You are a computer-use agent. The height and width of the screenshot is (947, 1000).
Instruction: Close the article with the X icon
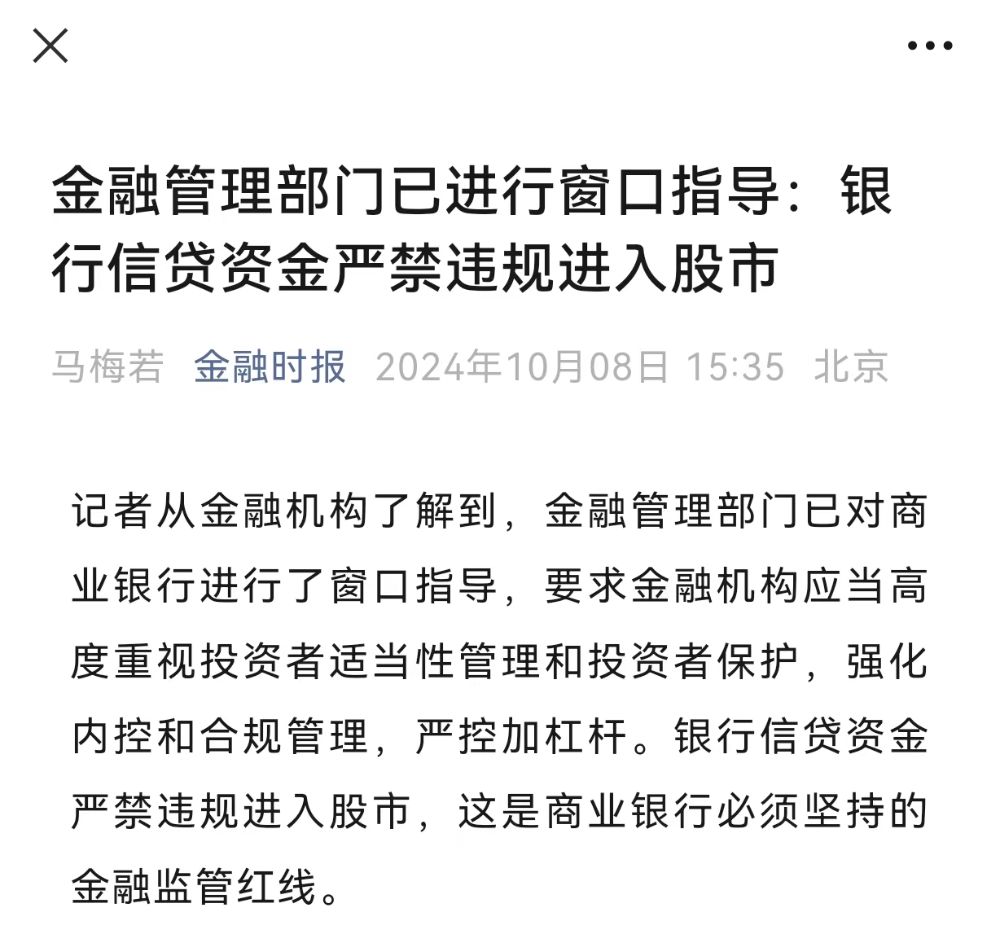[51, 46]
